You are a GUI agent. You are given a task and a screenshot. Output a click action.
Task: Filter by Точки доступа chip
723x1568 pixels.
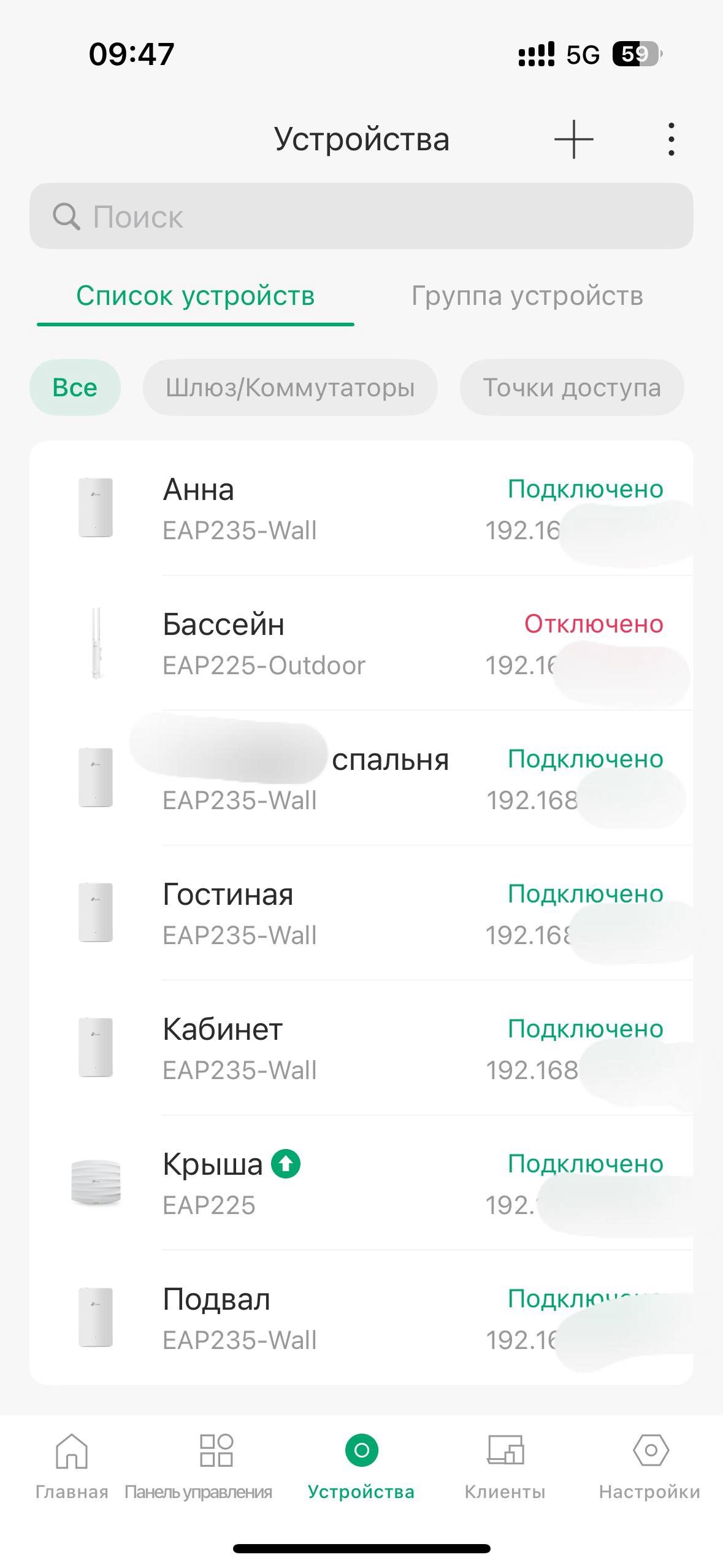tap(572, 387)
